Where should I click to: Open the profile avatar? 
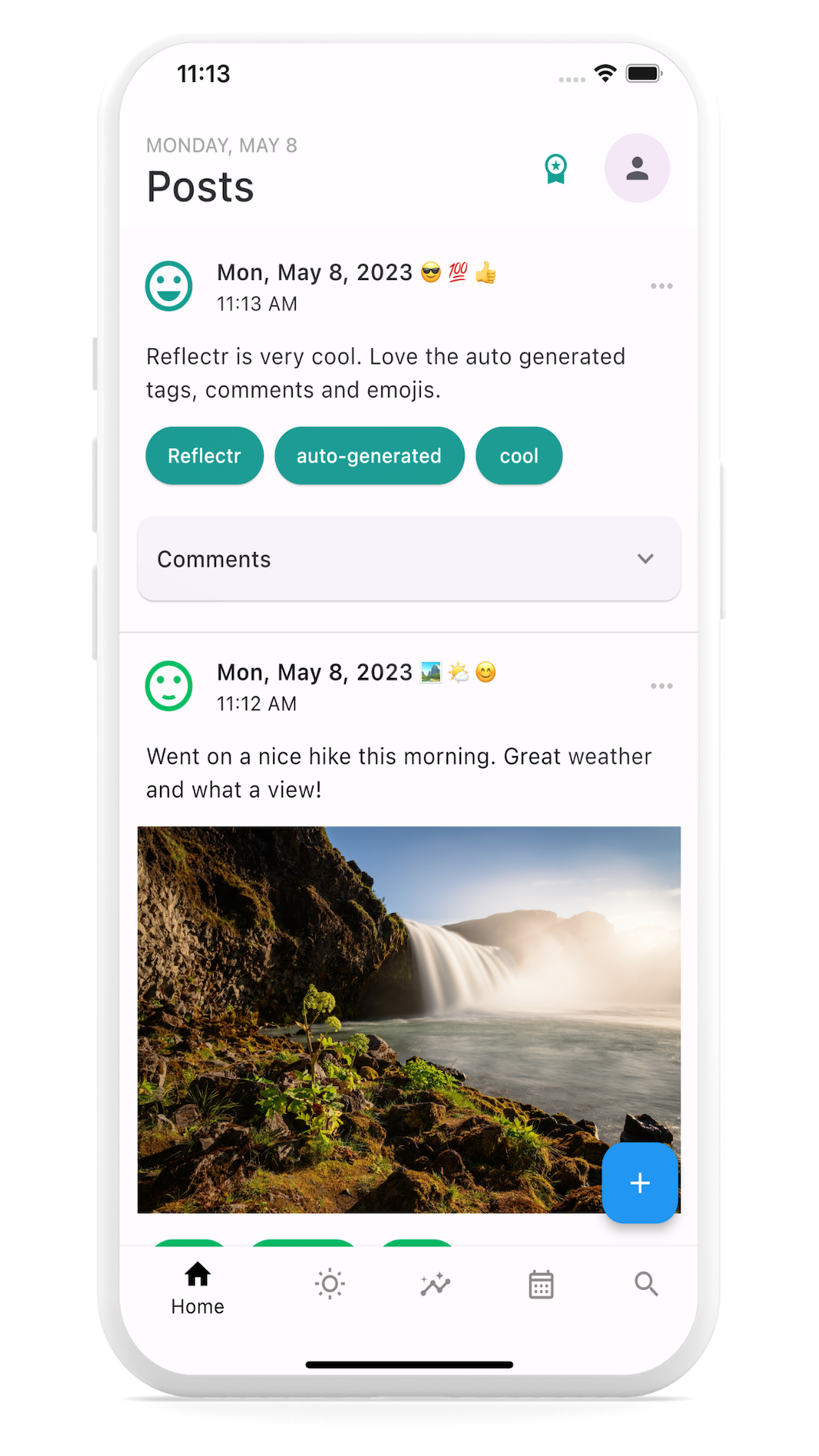pos(637,168)
